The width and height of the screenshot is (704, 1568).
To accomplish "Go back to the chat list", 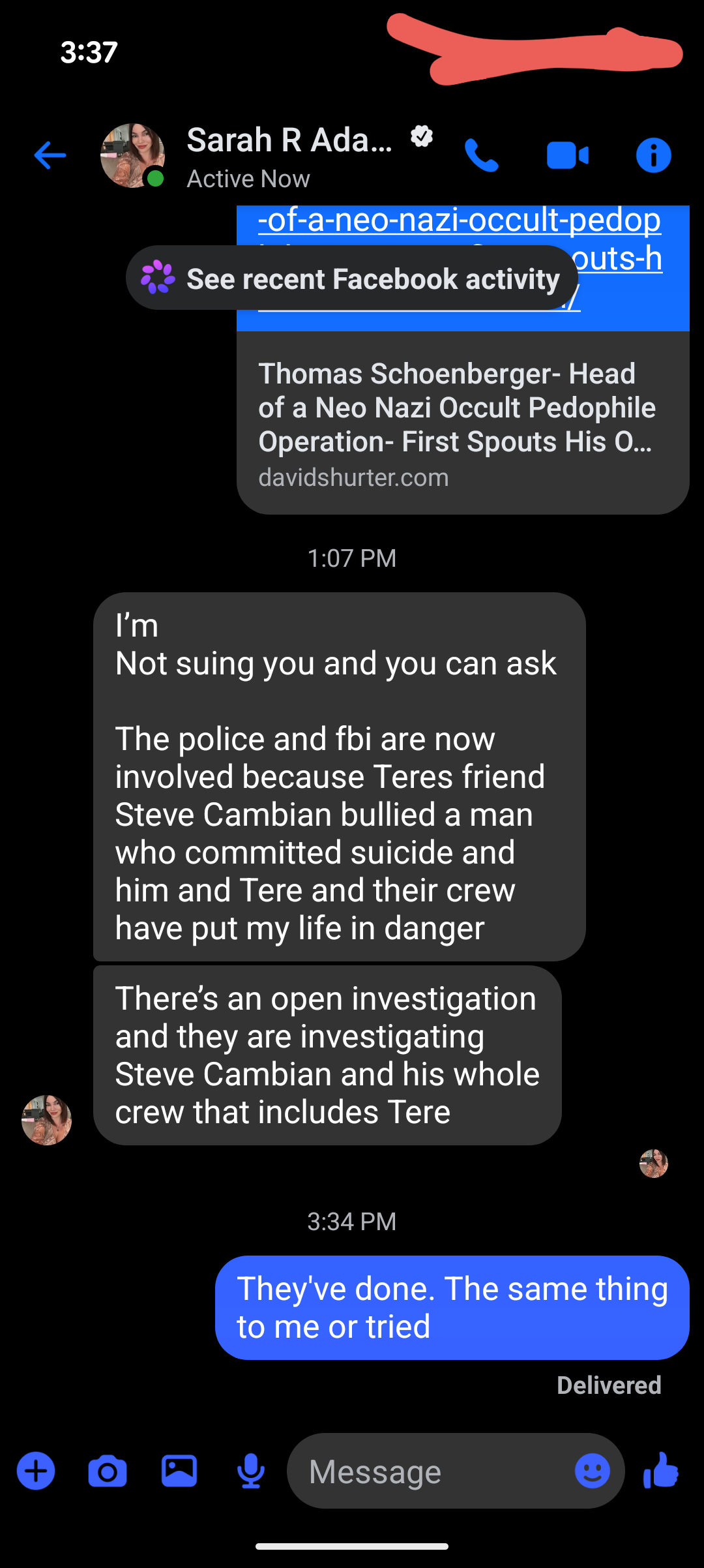I will 50,155.
